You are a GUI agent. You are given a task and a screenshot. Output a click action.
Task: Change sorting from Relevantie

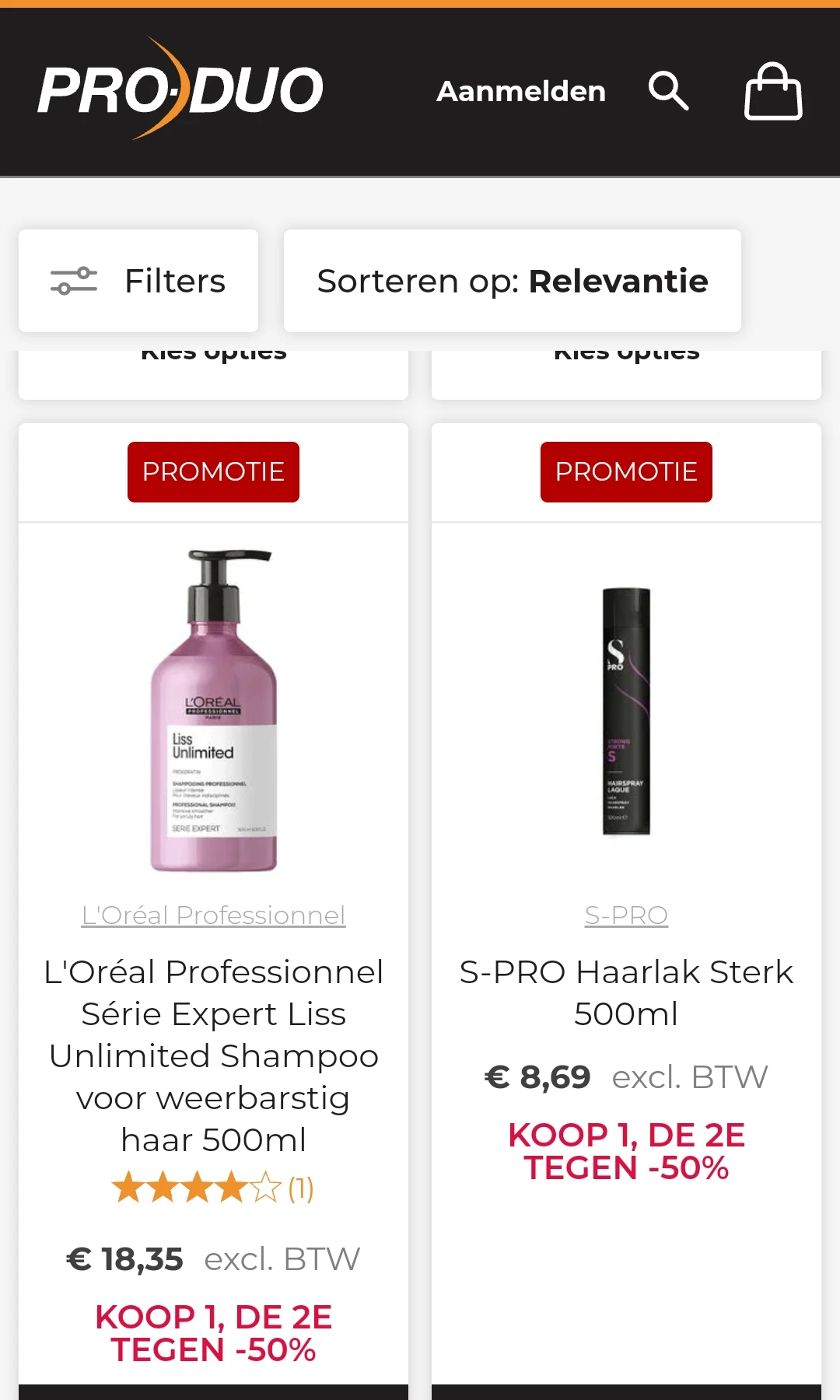pyautogui.click(x=512, y=281)
